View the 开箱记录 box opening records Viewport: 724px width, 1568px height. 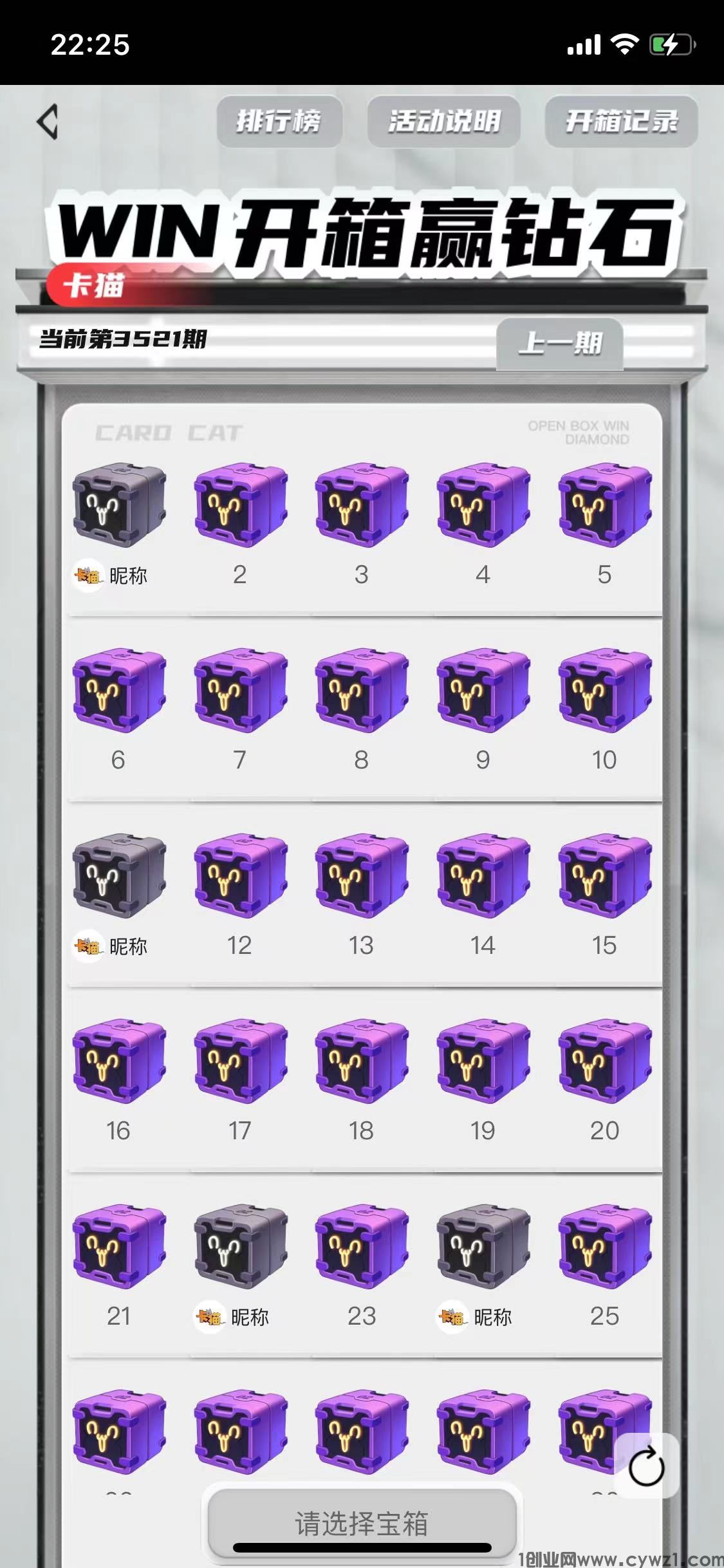[621, 121]
